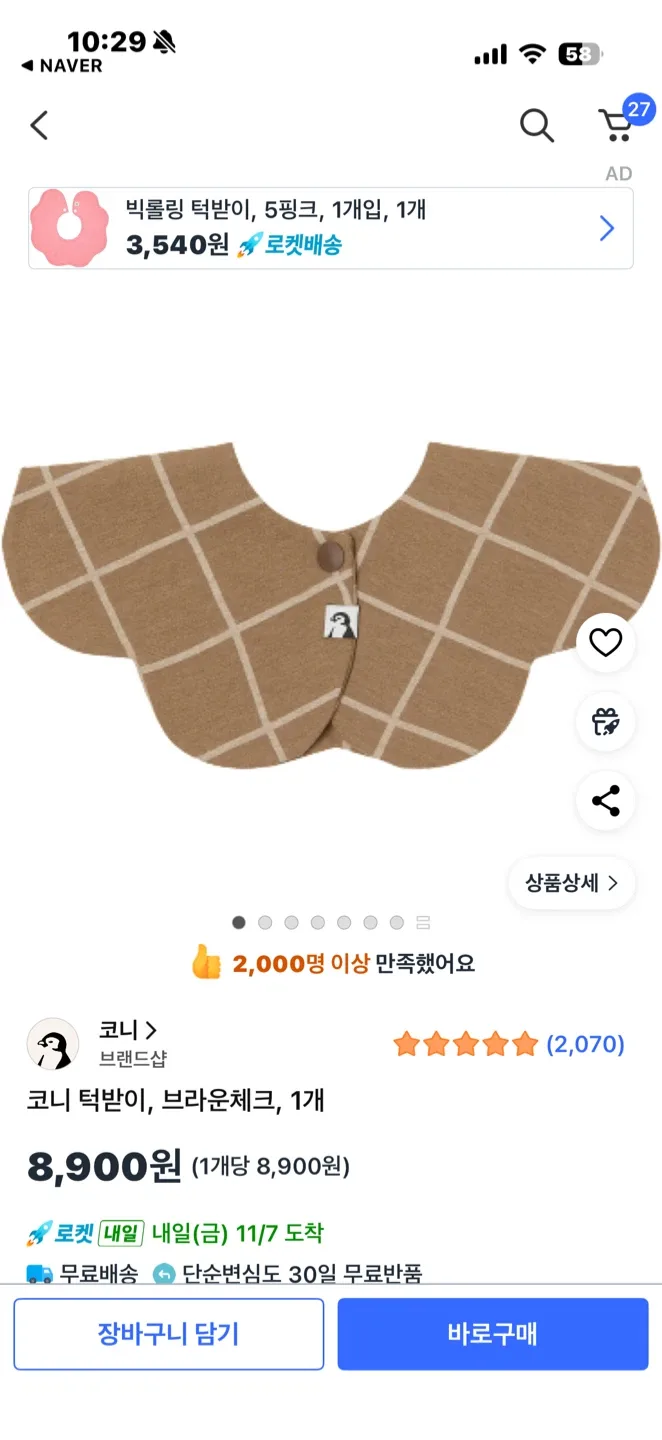The image size is (662, 1440).
Task: Buy now with 바로구매
Action: click(x=492, y=1333)
